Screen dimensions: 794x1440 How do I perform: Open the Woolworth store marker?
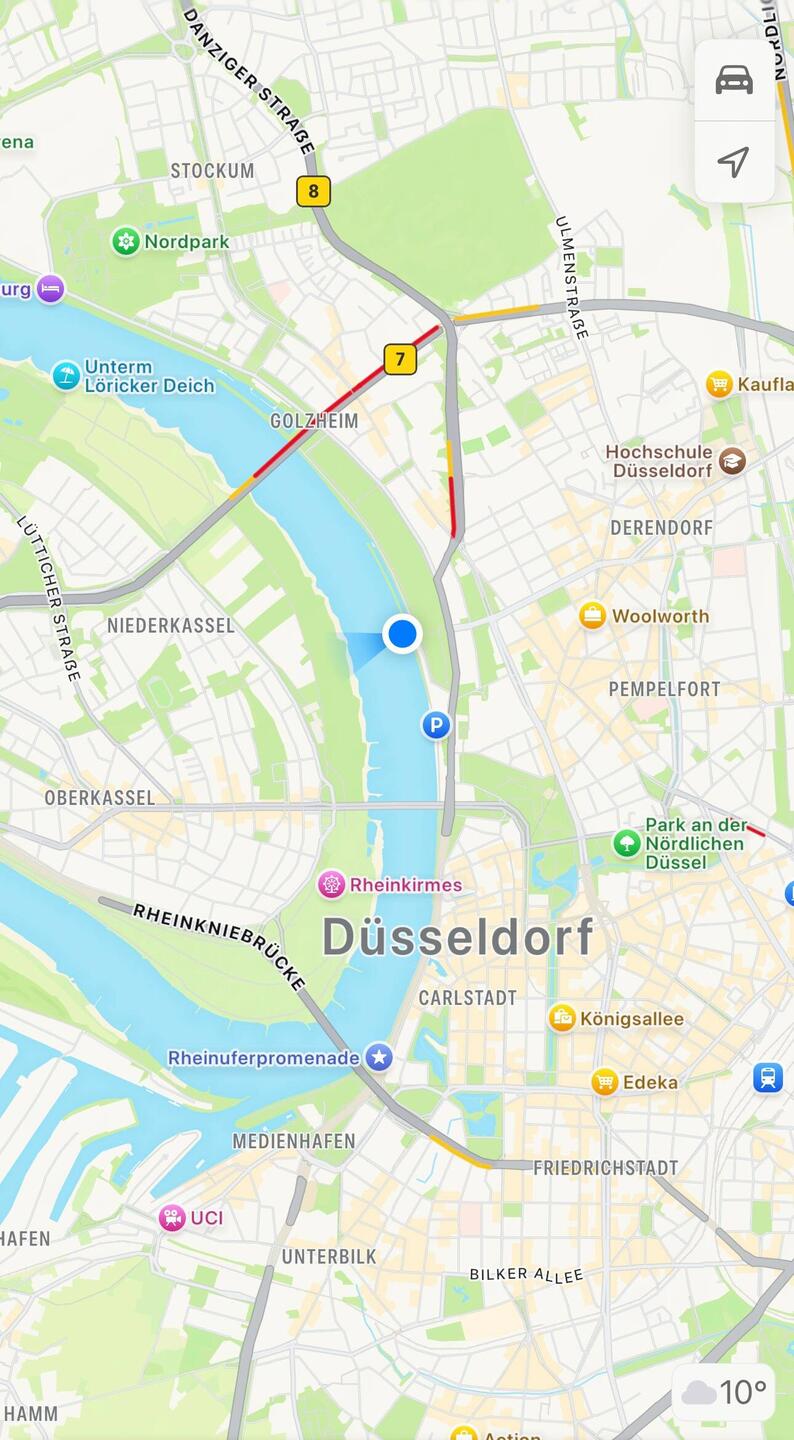593,616
